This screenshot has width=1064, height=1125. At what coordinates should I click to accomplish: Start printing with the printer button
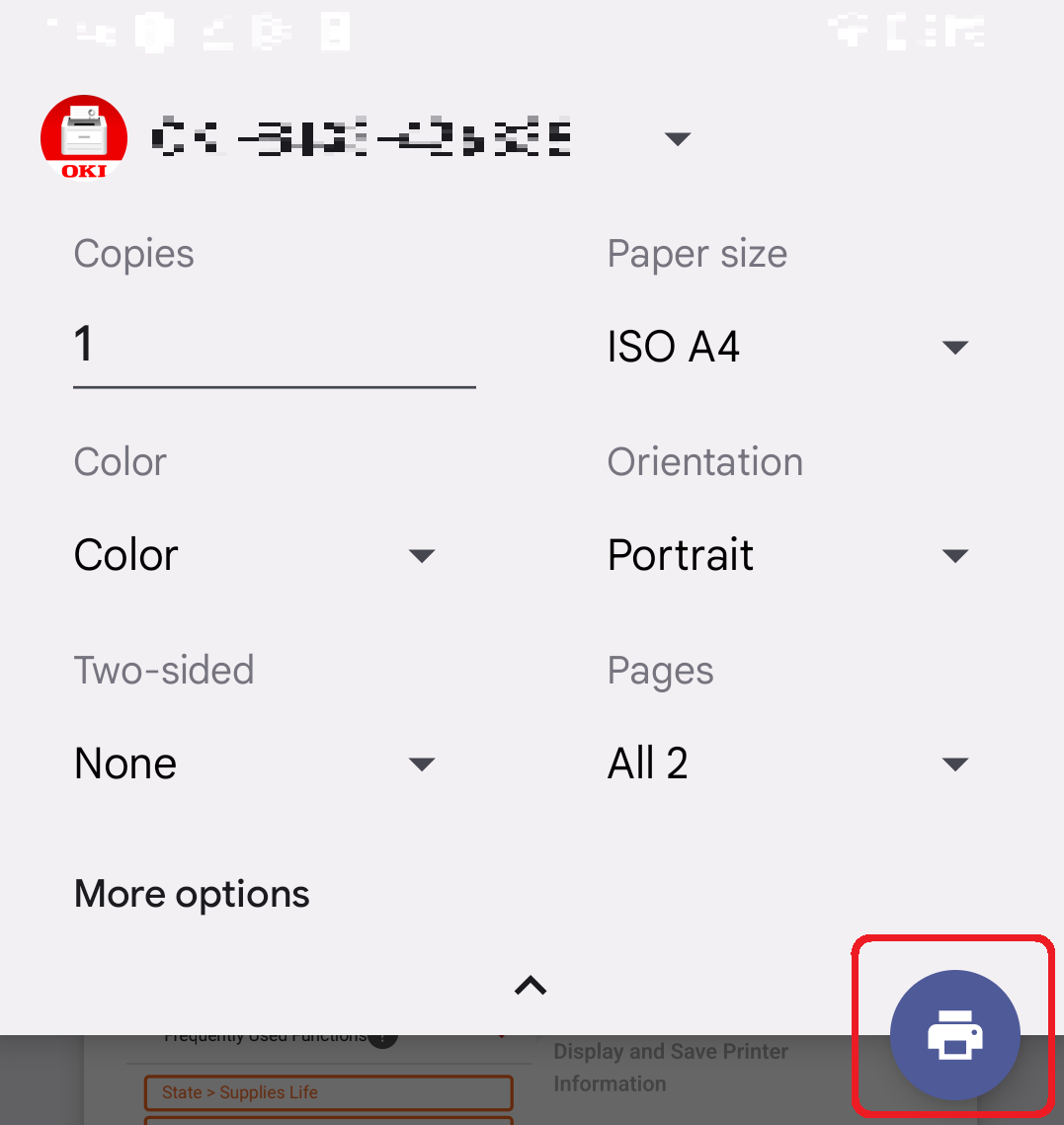[954, 1035]
